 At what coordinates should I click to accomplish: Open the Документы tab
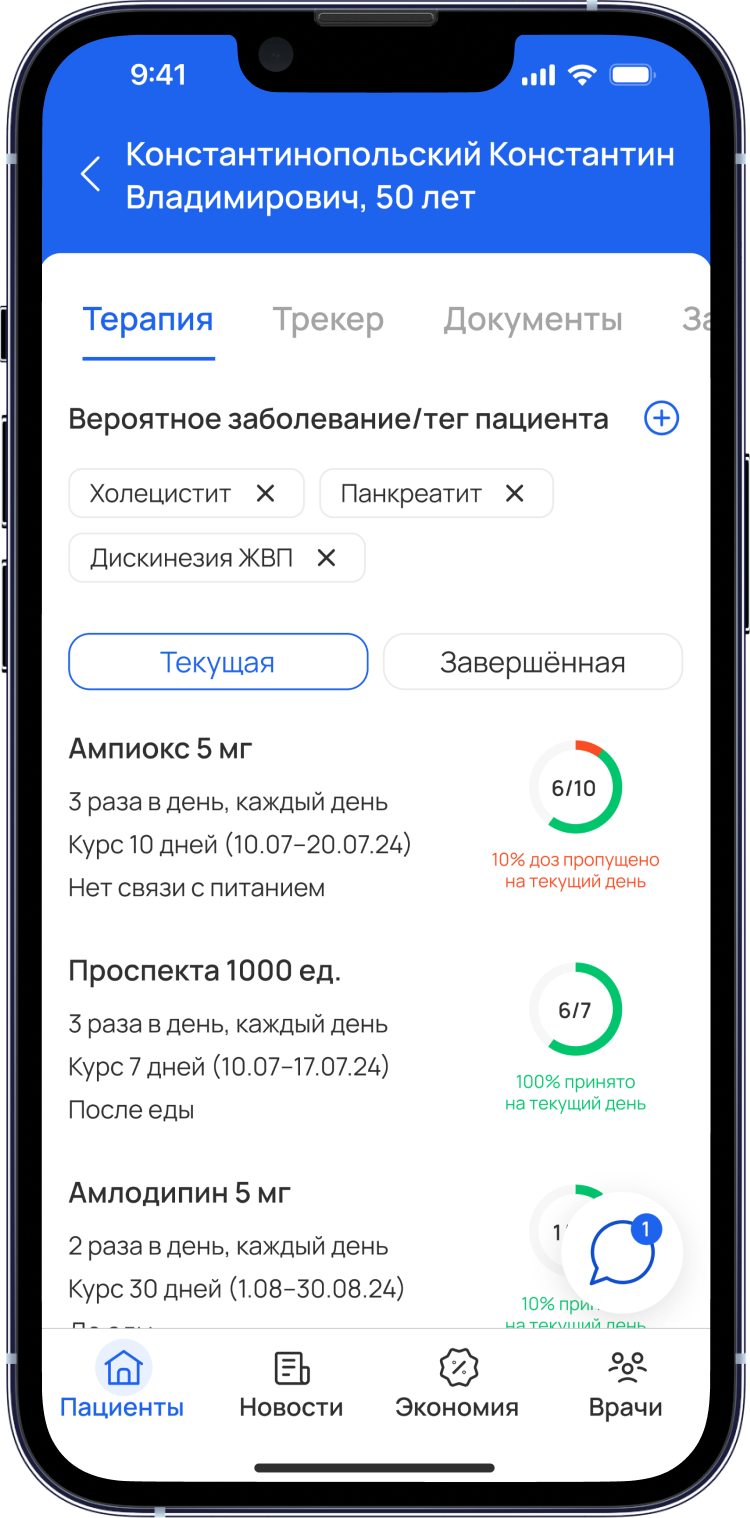(533, 320)
